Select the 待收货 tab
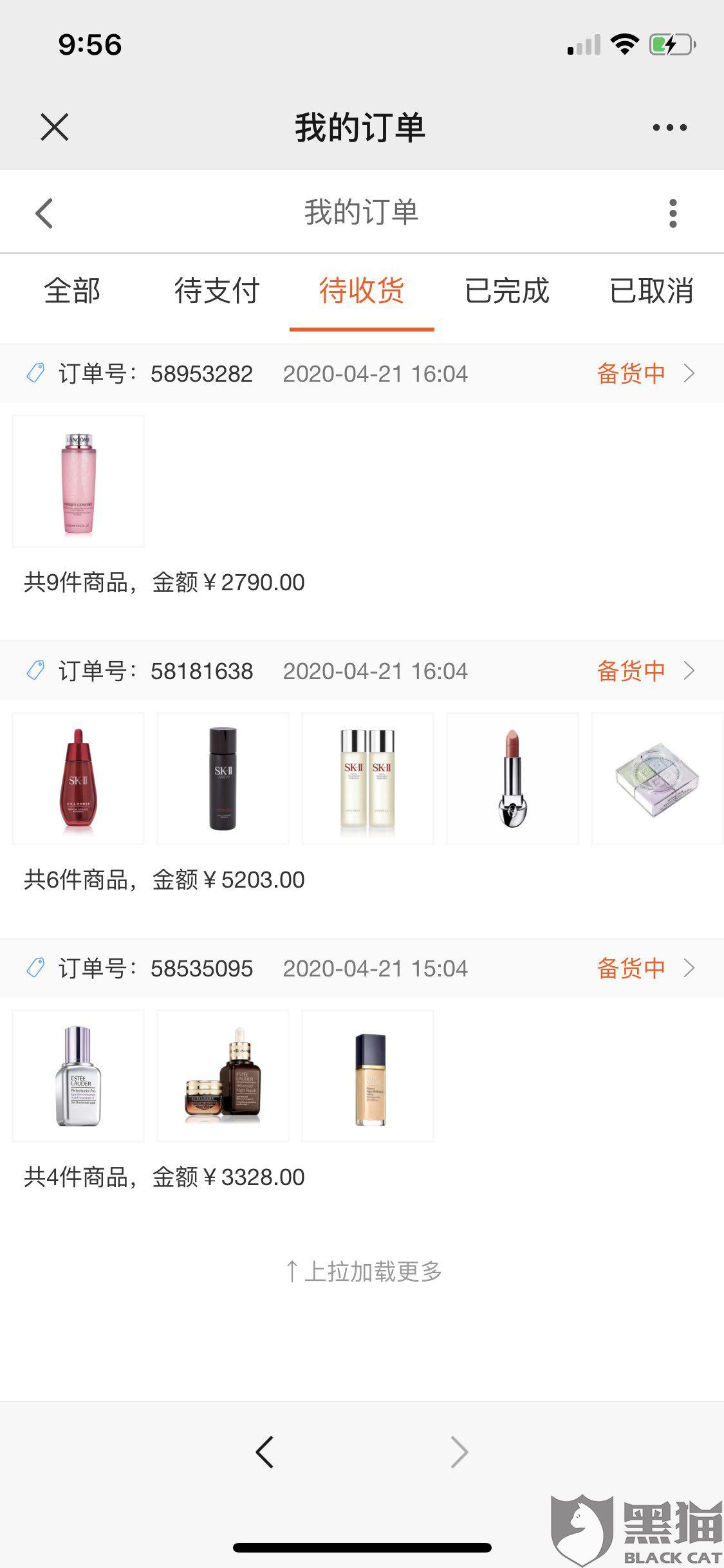Screen dimensions: 724x1568 point(362,291)
